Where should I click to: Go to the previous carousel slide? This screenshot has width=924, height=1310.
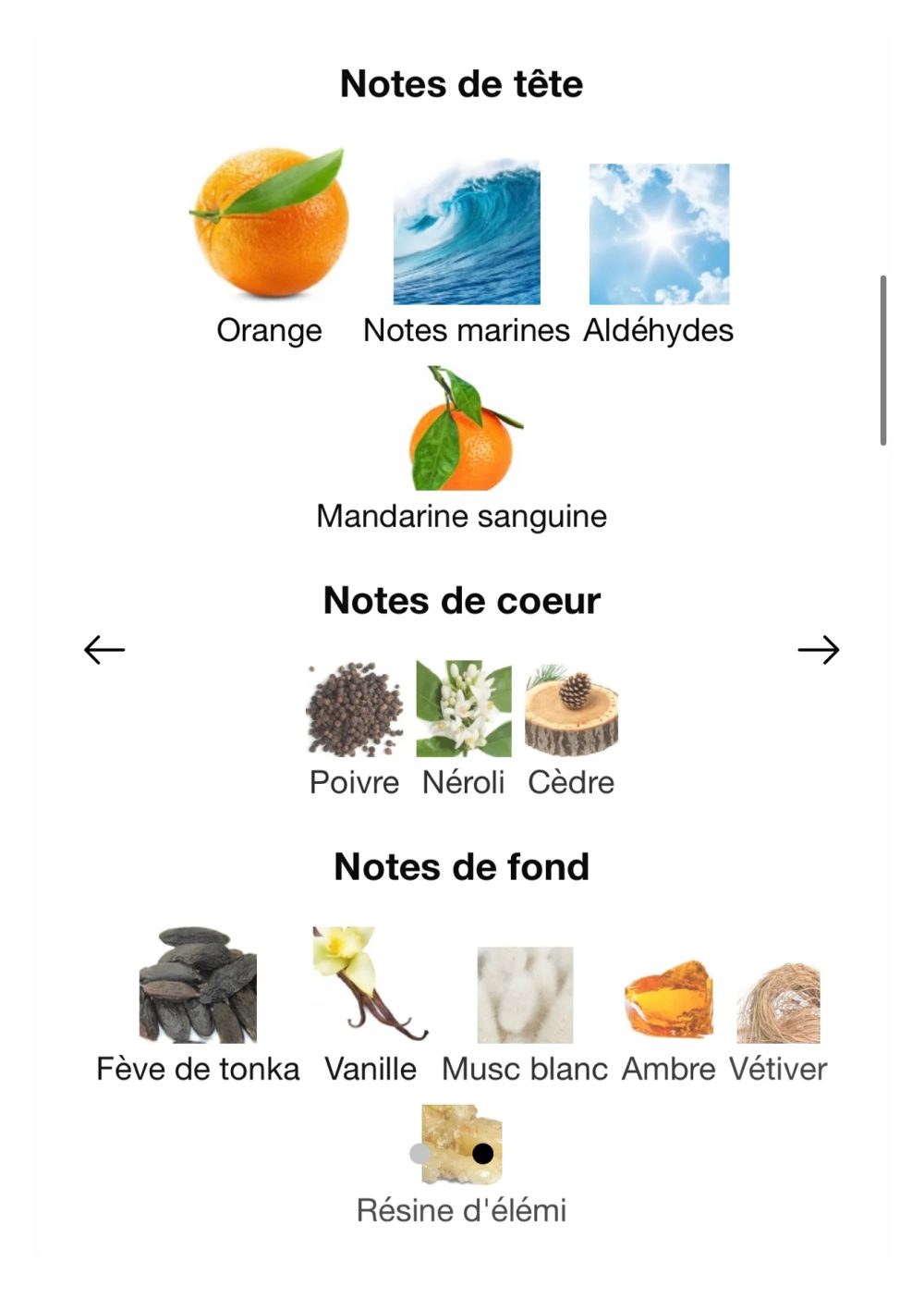click(104, 650)
